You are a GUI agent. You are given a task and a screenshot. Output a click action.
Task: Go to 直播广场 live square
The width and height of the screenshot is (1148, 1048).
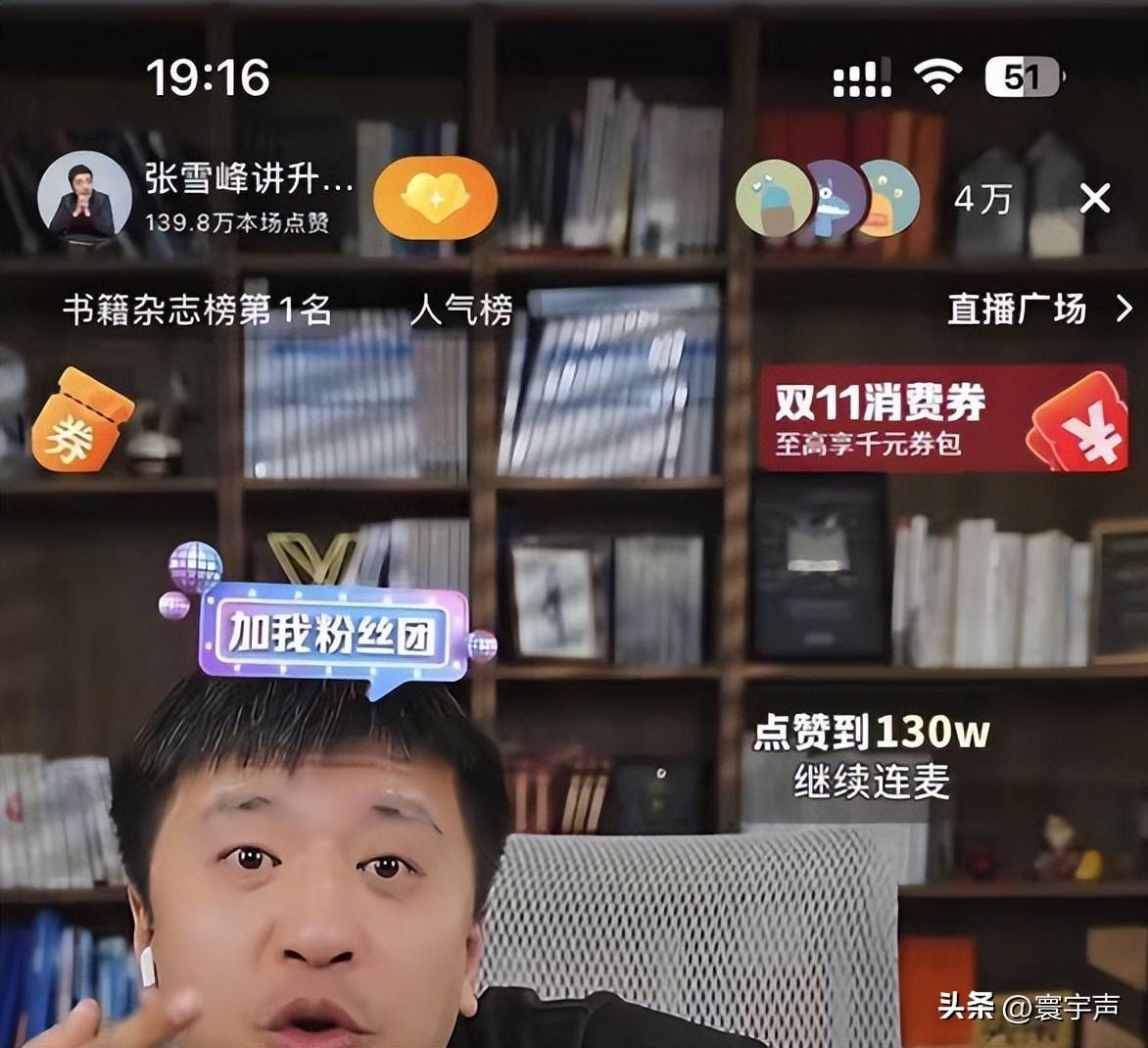(1038, 310)
